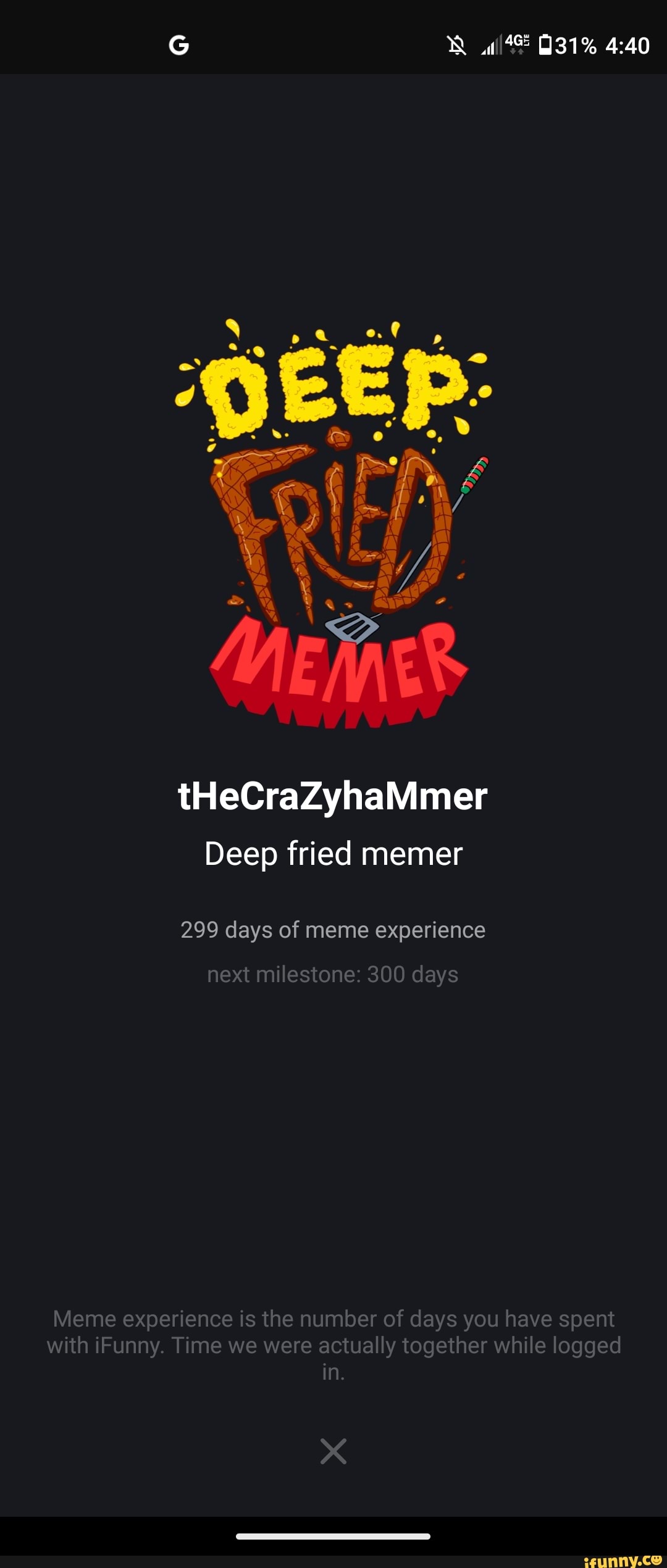This screenshot has width=667, height=1568.
Task: Tap the 299 days of meme experience text
Action: coord(333,930)
